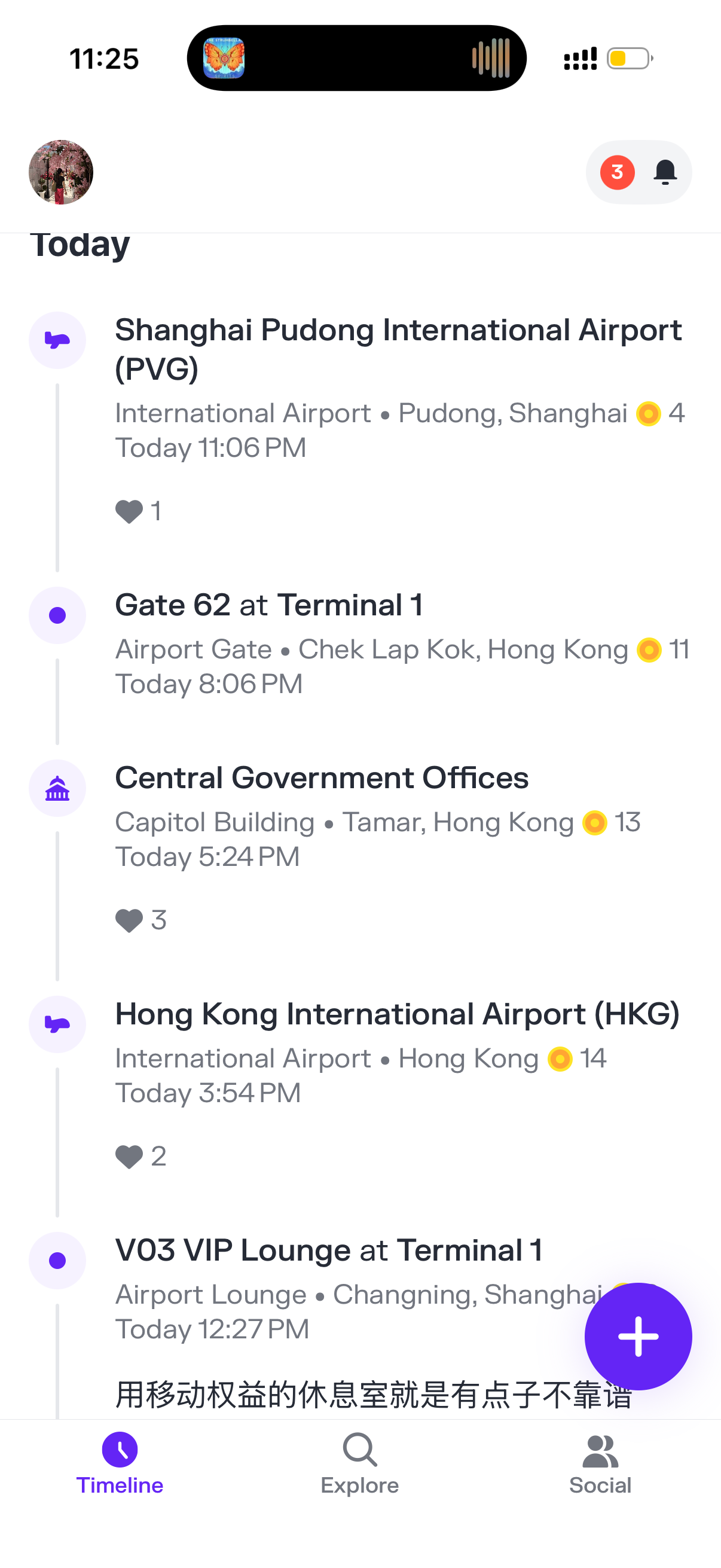Open V03 VIP Lounge check-in
721x1568 pixels.
[329, 1251]
